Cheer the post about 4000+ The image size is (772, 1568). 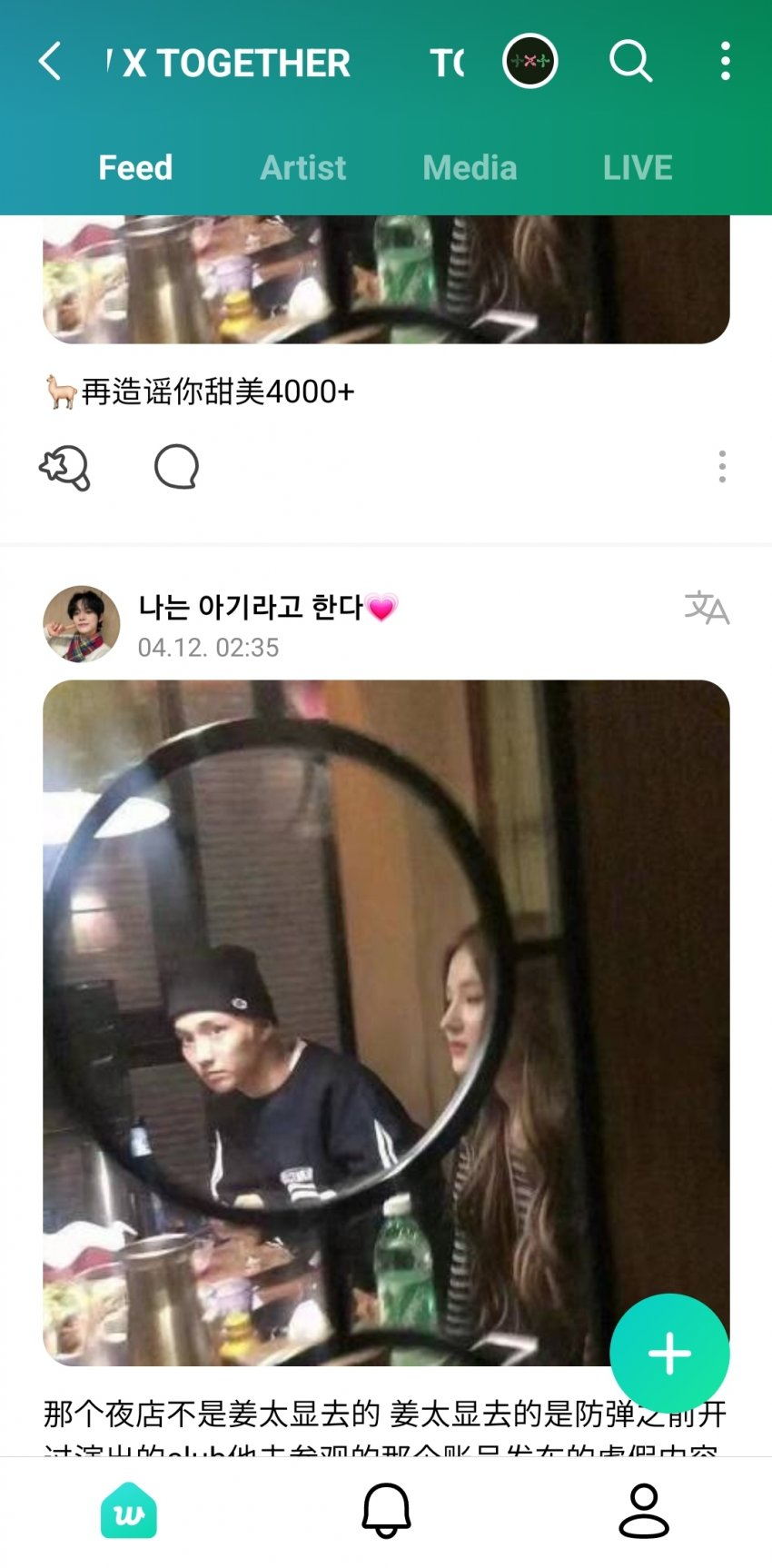click(x=64, y=468)
